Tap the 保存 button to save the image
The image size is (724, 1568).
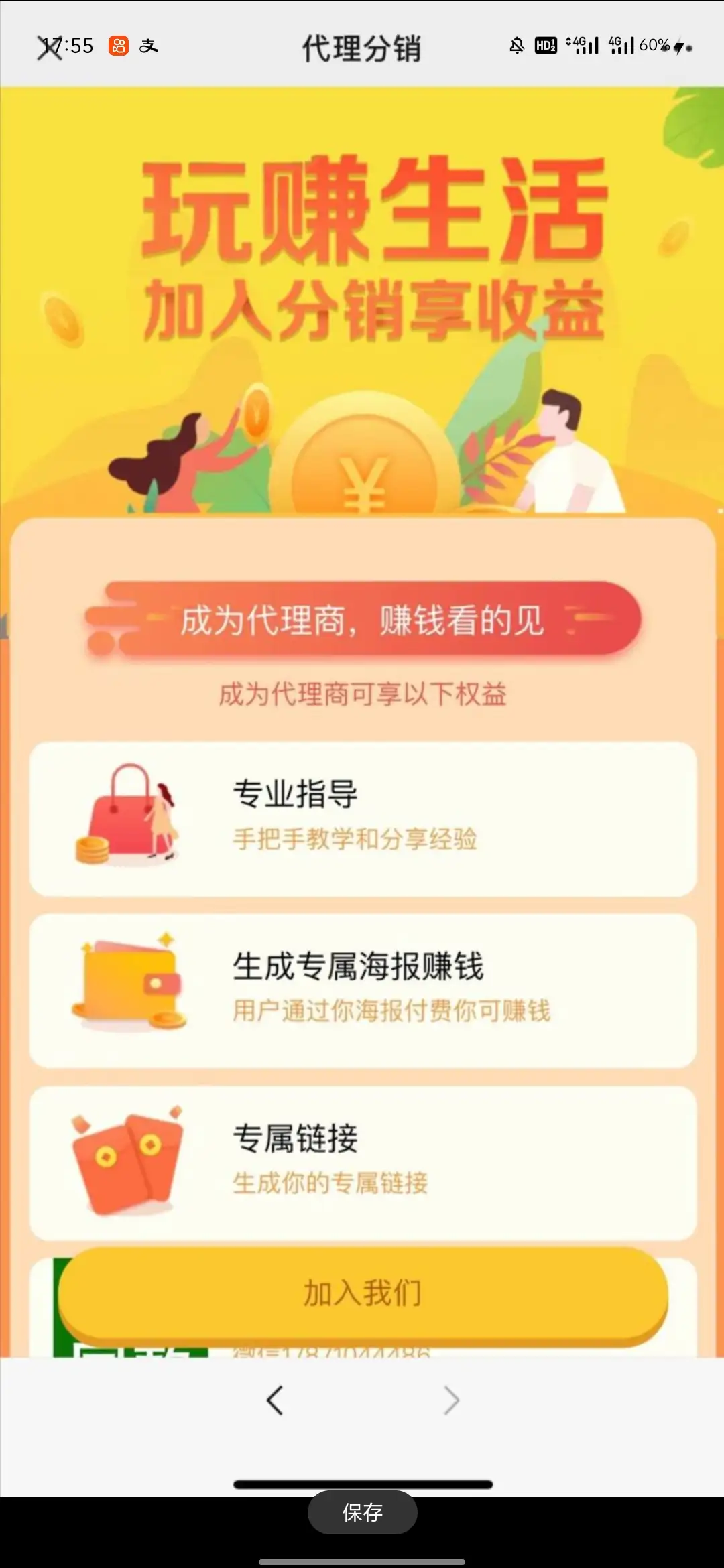coord(362,1512)
